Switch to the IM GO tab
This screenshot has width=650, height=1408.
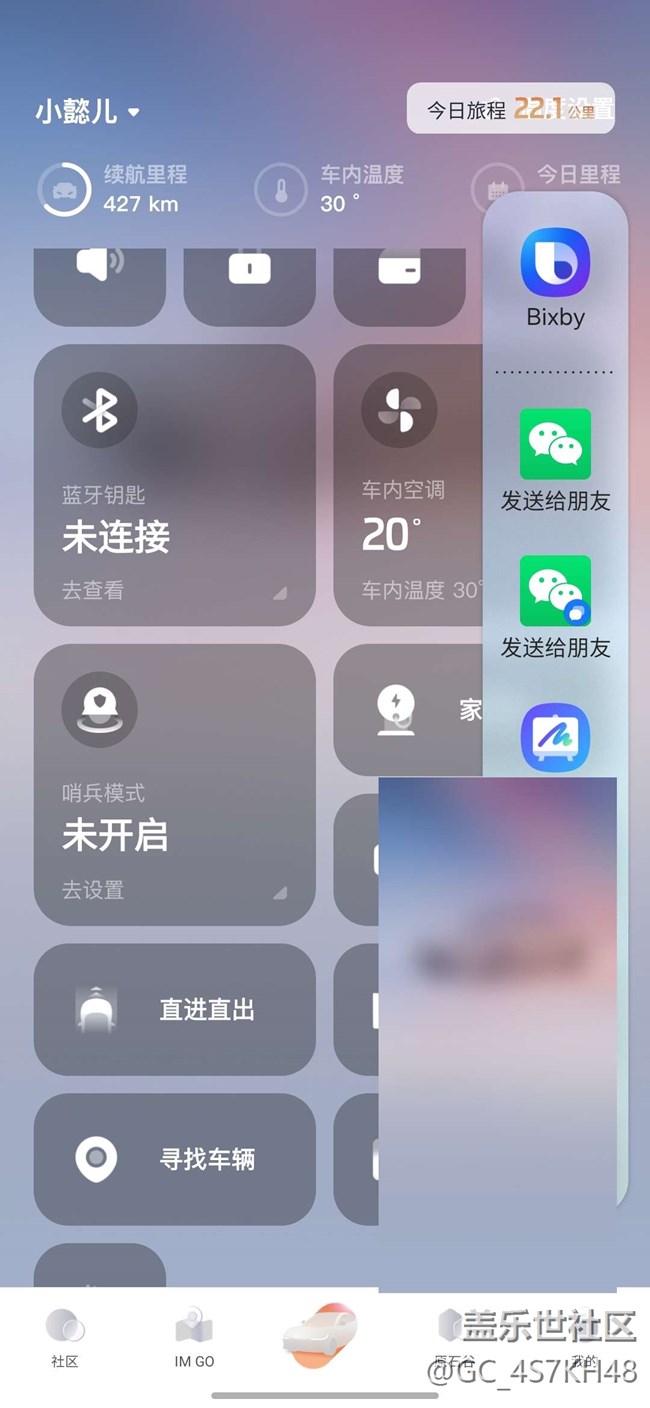[194, 1338]
